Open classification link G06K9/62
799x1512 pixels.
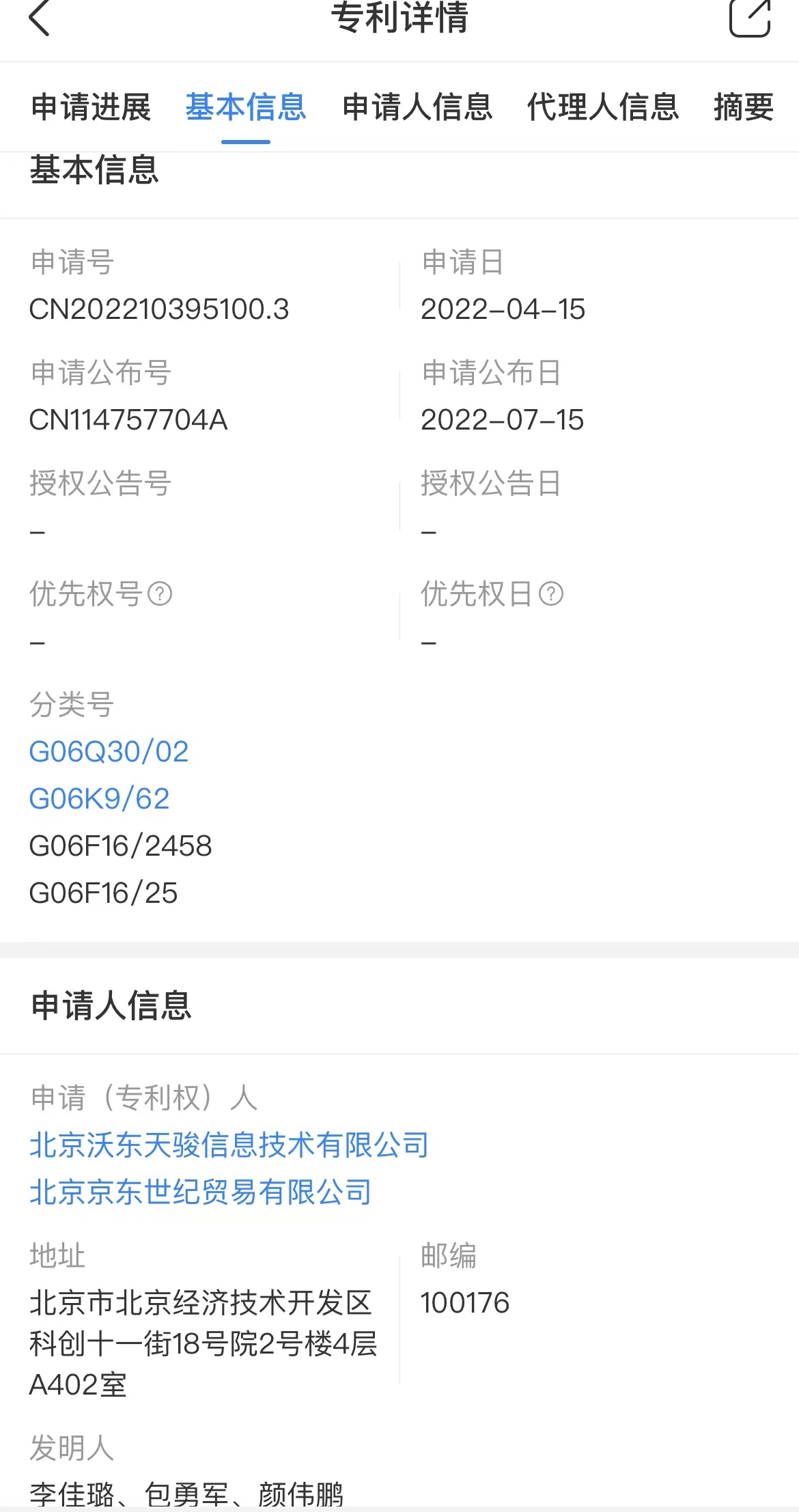coord(99,799)
